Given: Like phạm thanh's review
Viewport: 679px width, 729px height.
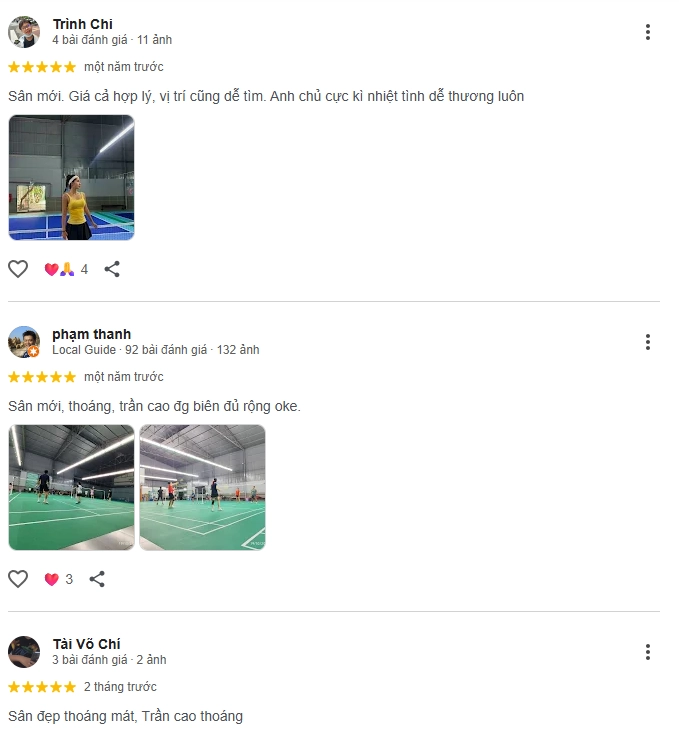Looking at the screenshot, I should [18, 579].
